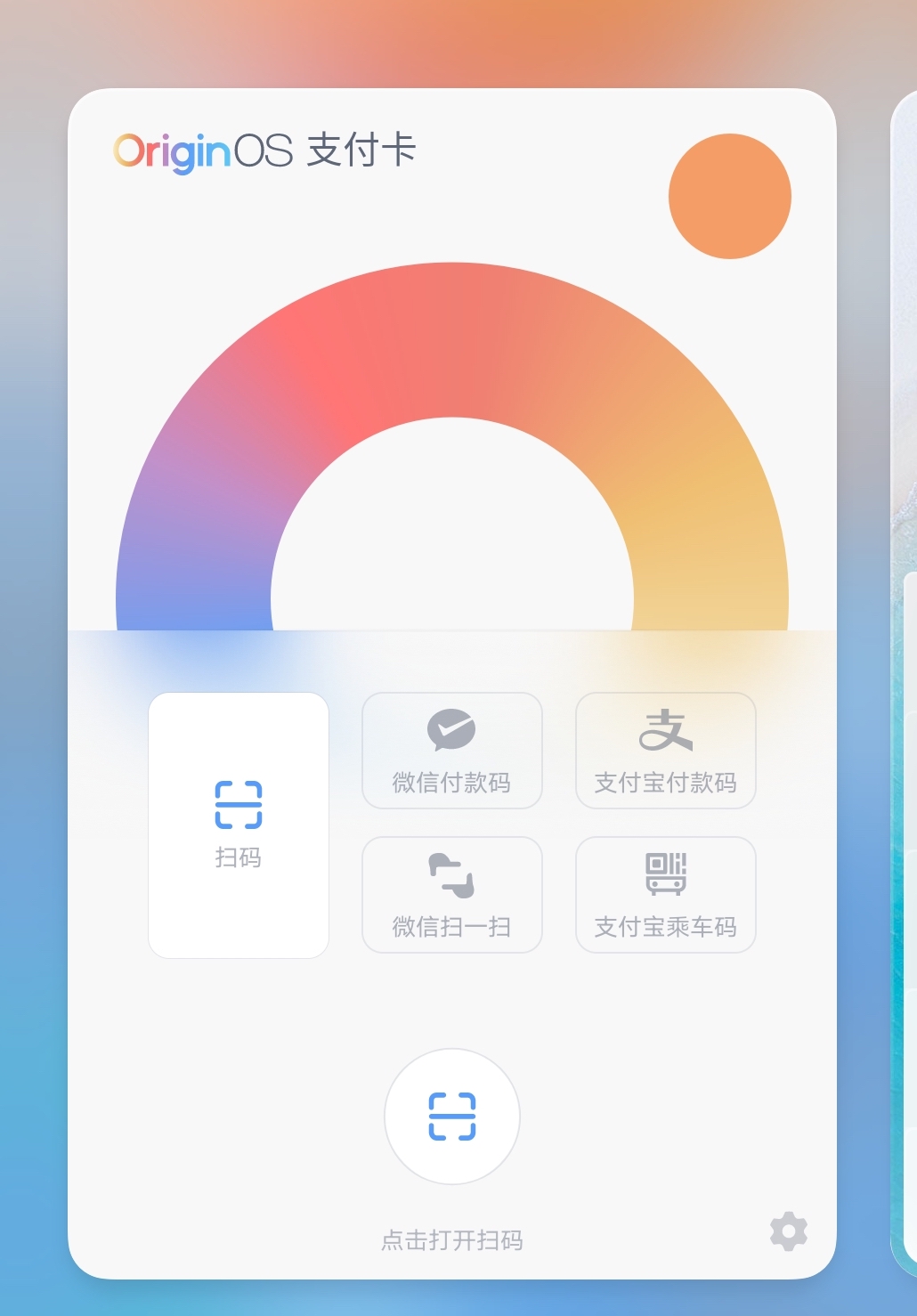The image size is (917, 1316).
Task: Open 支付宝乘车码 transit code
Action: click(666, 895)
